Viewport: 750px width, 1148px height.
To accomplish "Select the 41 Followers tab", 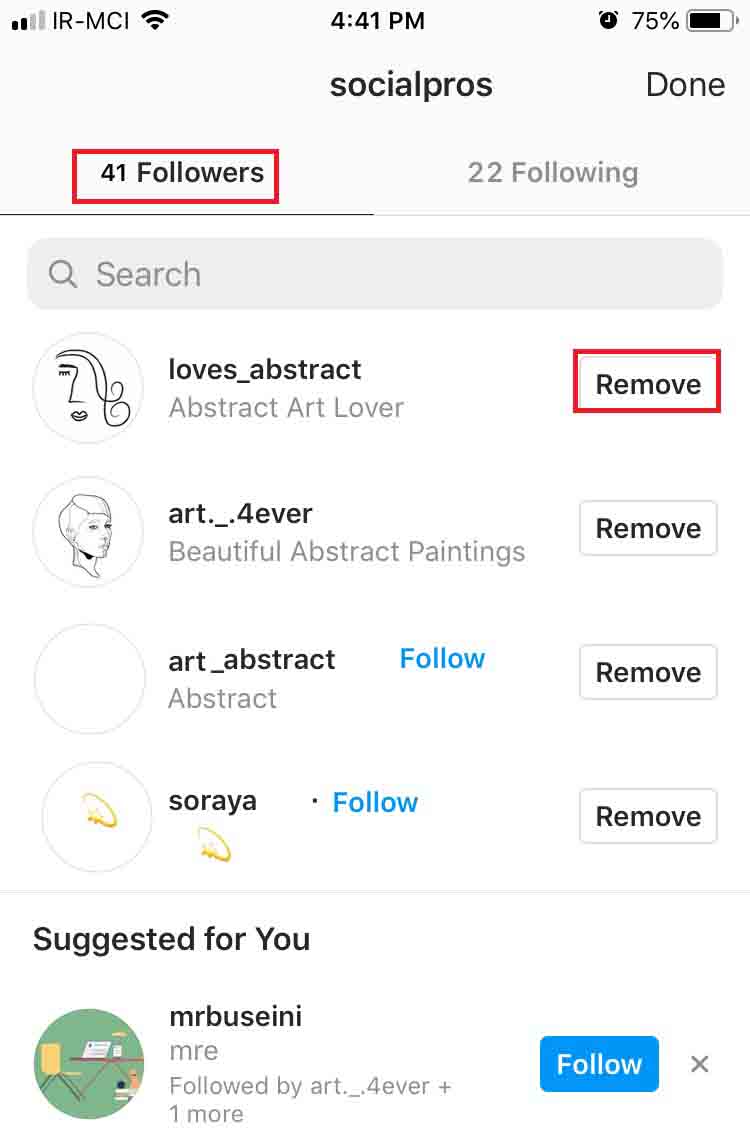I will coord(182,173).
